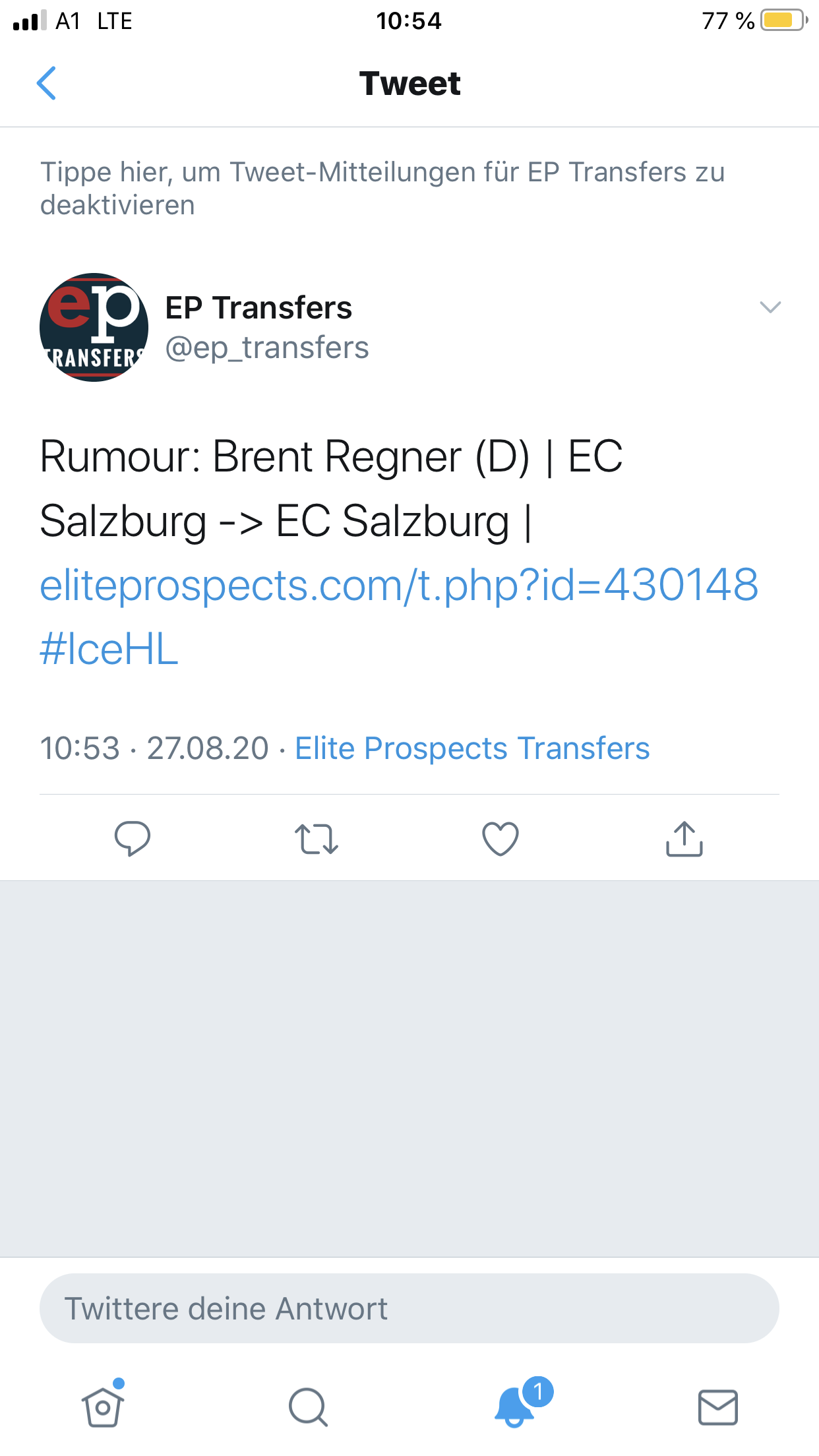
Task: Open the #IceHL hashtag
Action: coord(109,649)
